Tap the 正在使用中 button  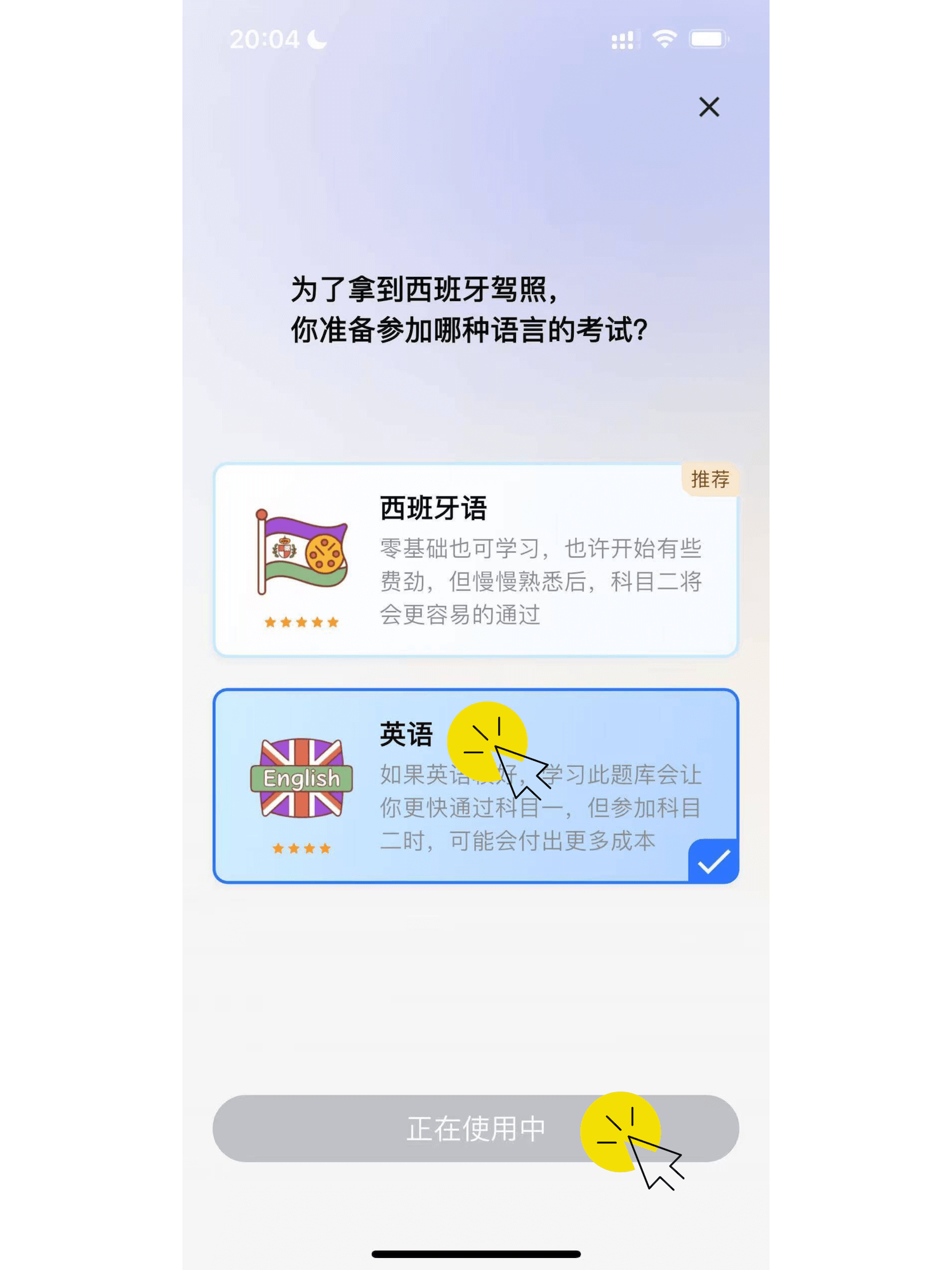[476, 1128]
